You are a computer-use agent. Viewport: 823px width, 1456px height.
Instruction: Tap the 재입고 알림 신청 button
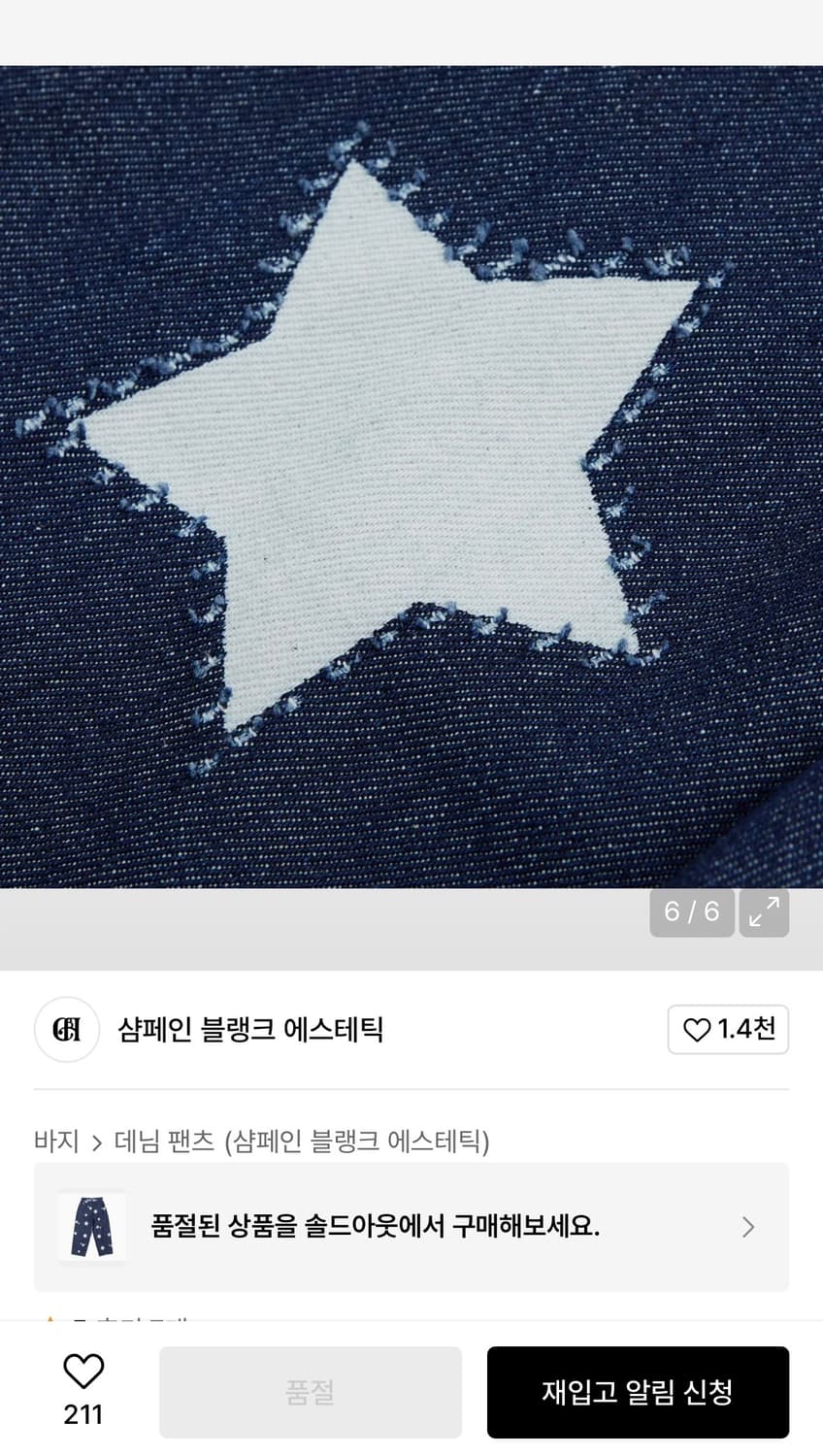pos(638,1391)
